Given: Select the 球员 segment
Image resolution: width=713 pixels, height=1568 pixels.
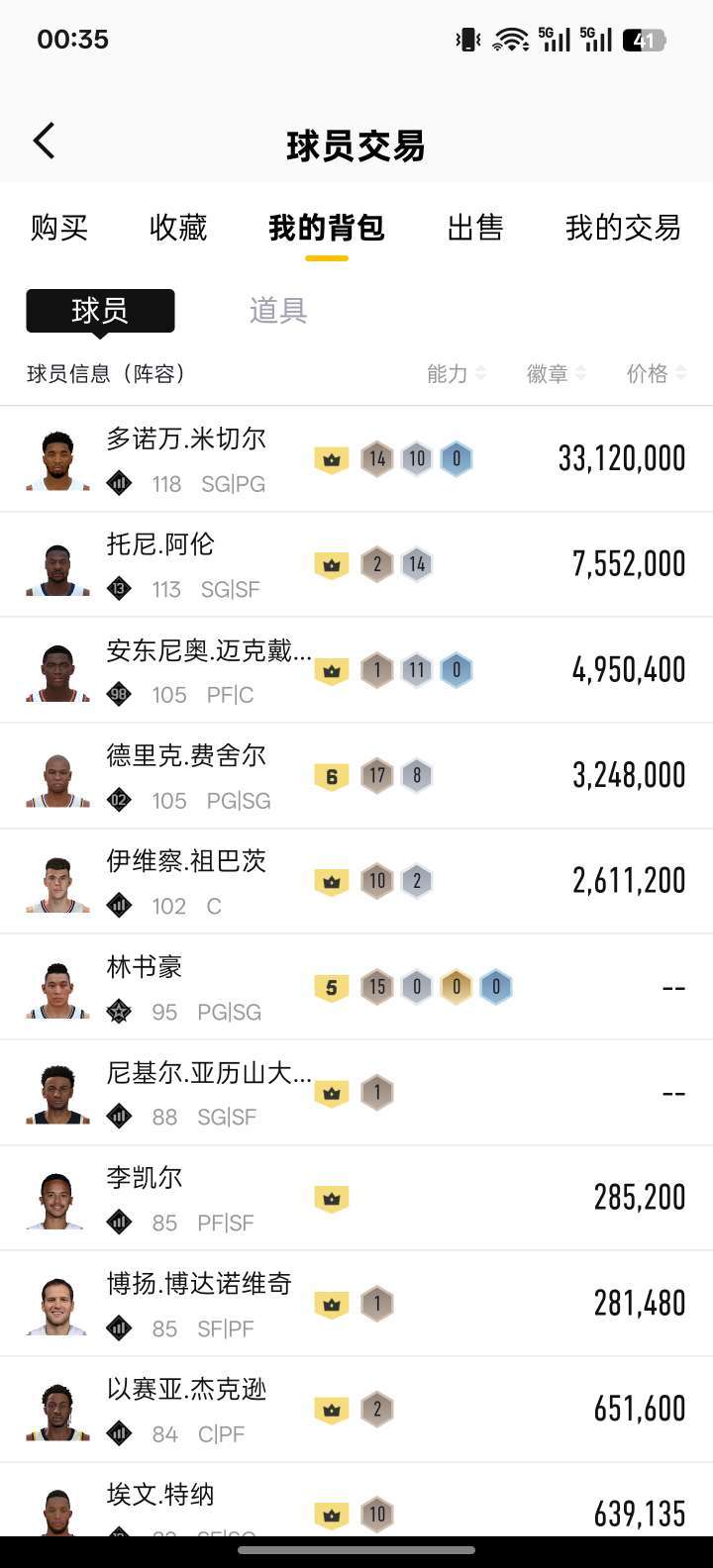Looking at the screenshot, I should click(x=100, y=311).
